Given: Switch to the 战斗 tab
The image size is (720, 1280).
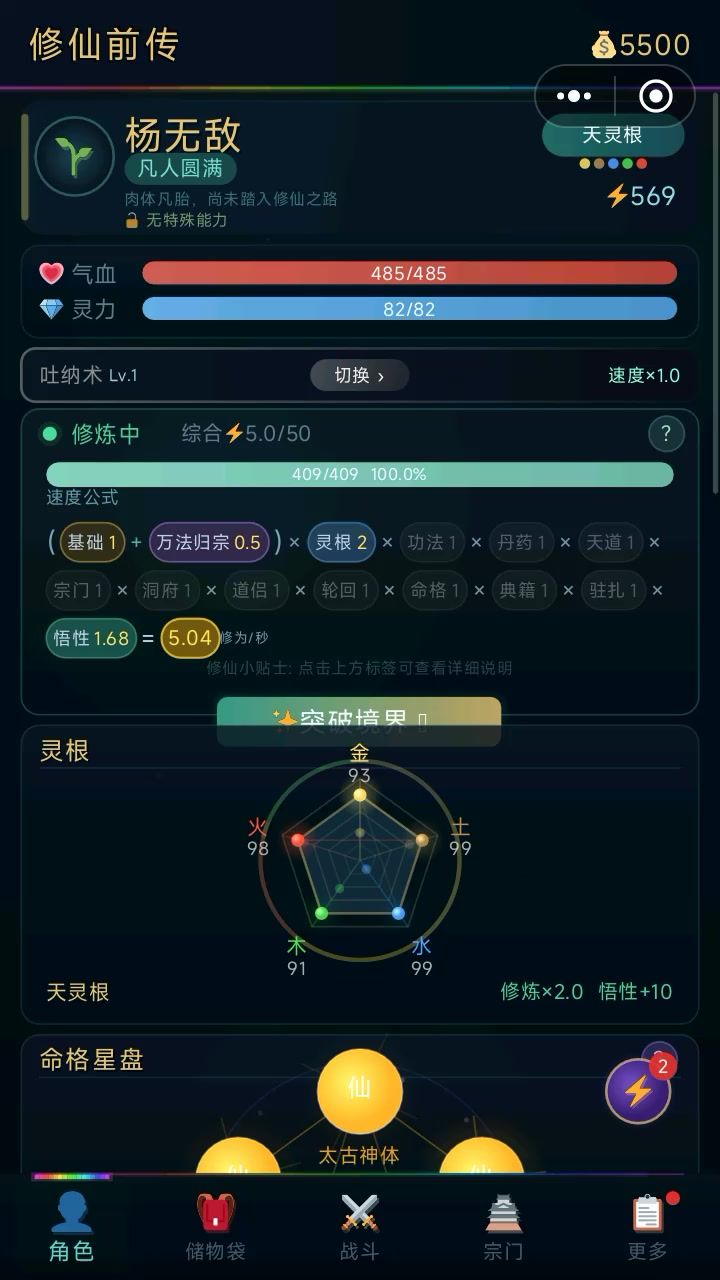Looking at the screenshot, I should pos(359,1226).
